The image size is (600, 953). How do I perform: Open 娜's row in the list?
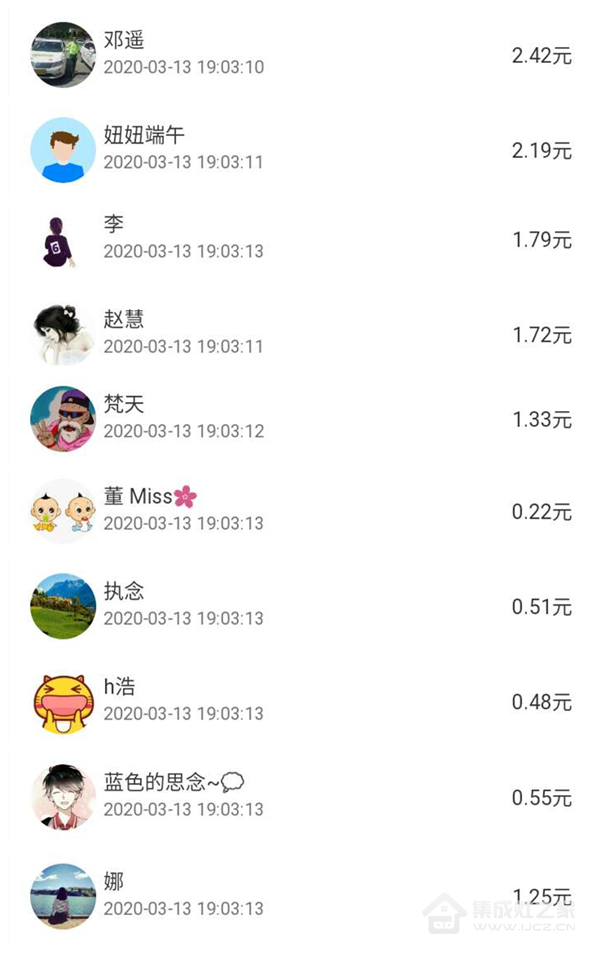click(300, 895)
